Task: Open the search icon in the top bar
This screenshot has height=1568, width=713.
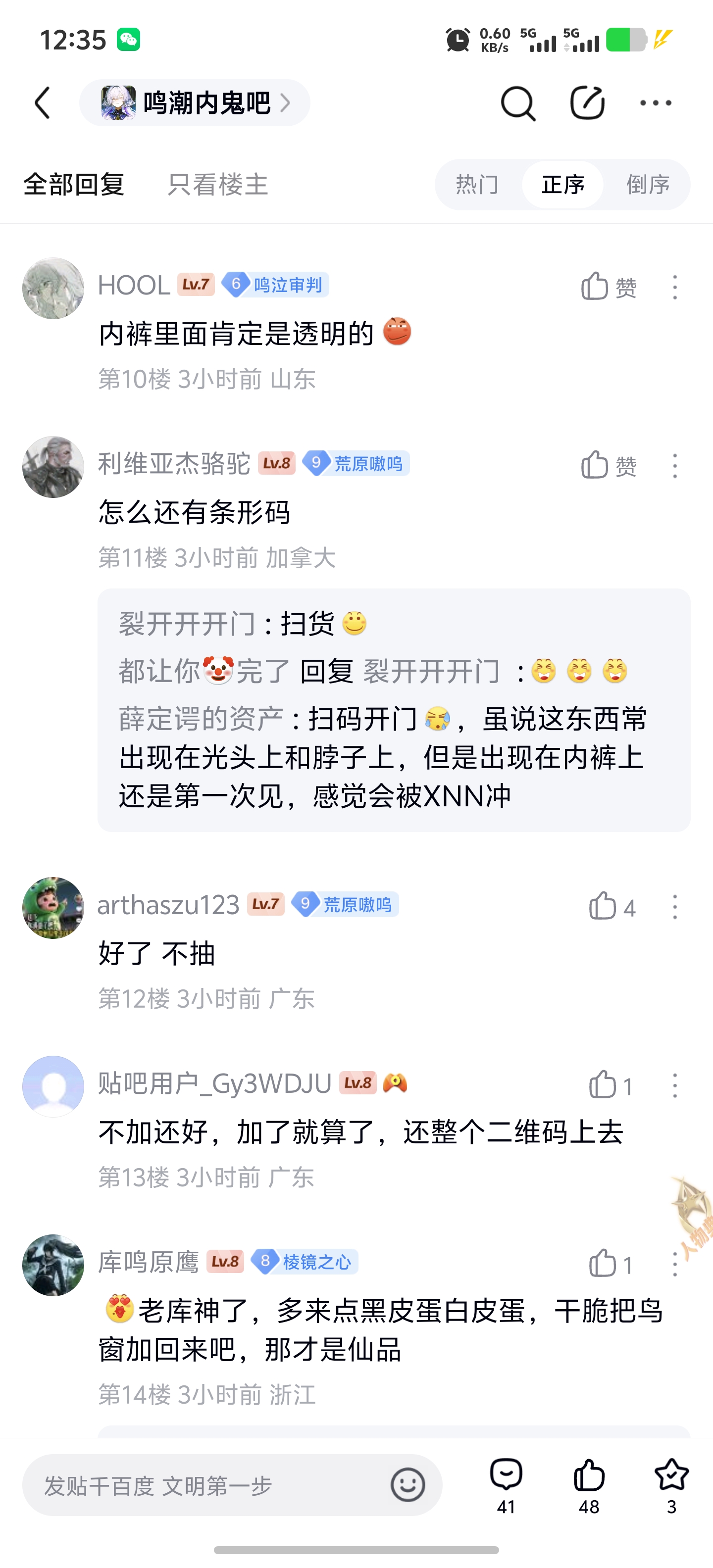Action: (517, 103)
